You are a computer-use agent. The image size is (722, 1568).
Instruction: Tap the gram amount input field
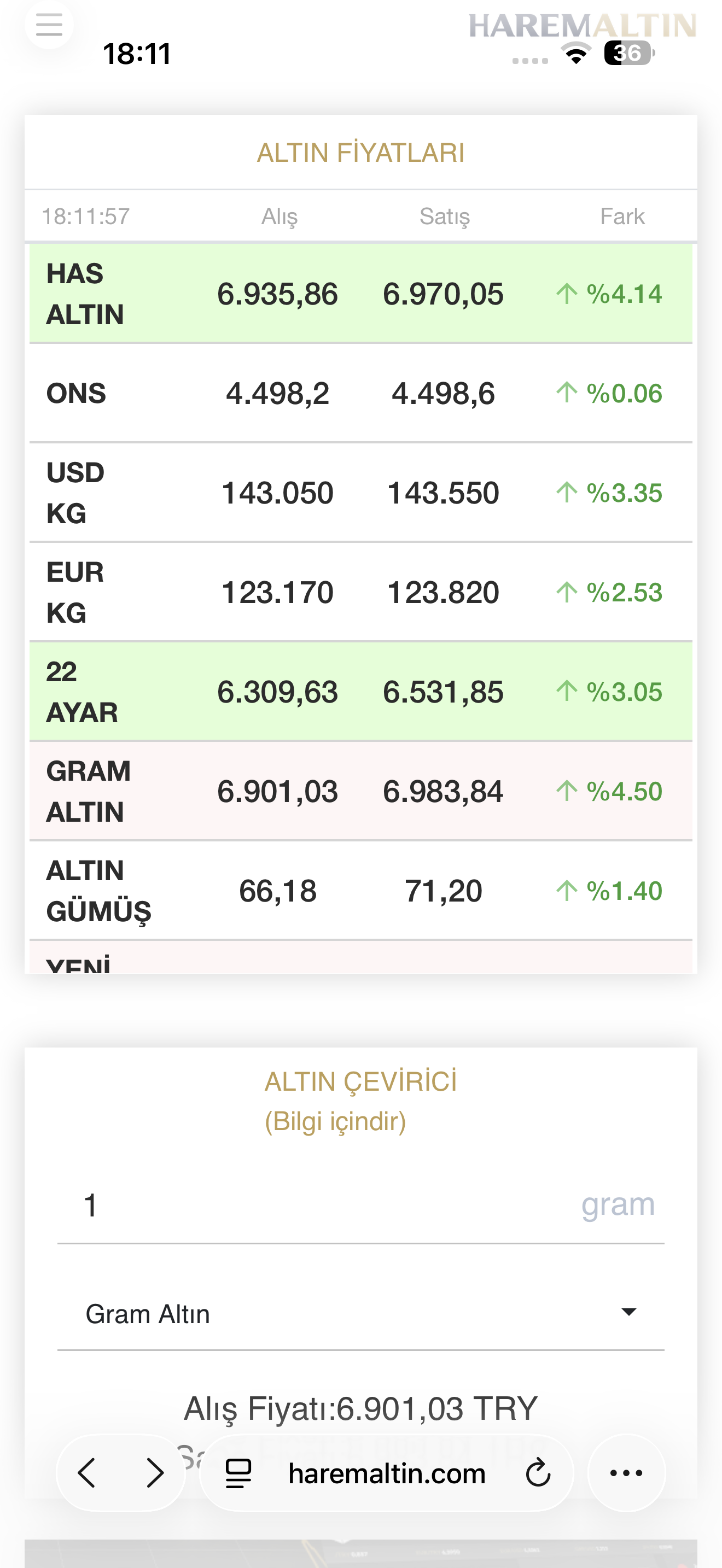click(360, 1204)
